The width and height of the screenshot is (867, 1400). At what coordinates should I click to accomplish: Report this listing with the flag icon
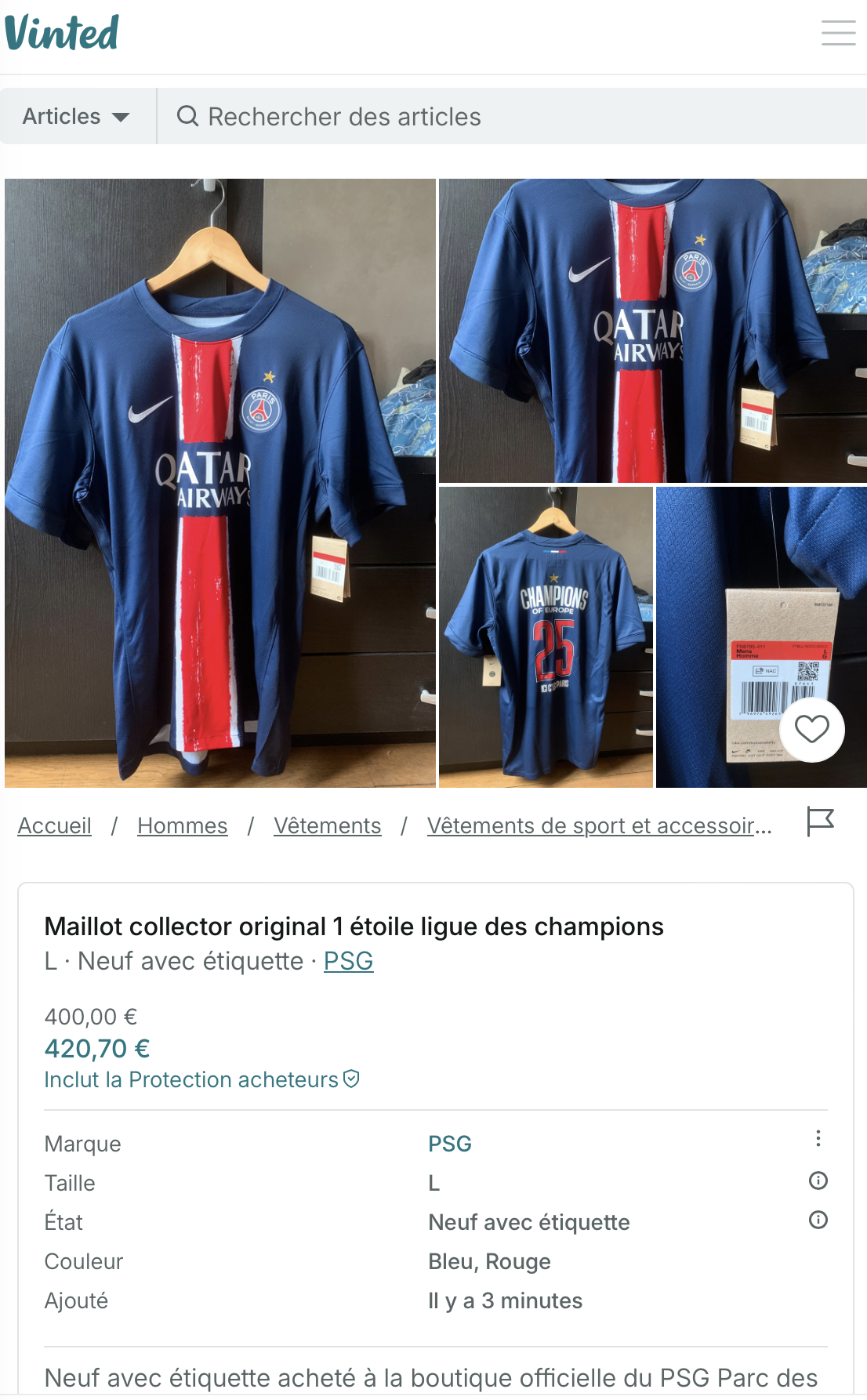(x=820, y=822)
